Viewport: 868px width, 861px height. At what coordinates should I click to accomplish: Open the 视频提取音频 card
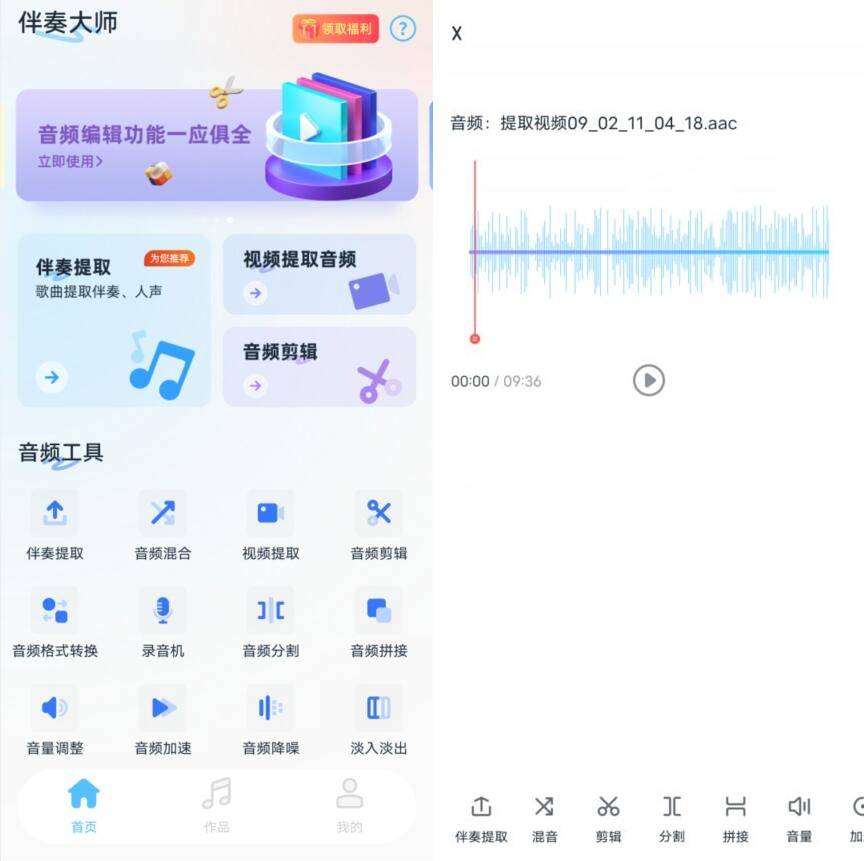click(319, 274)
